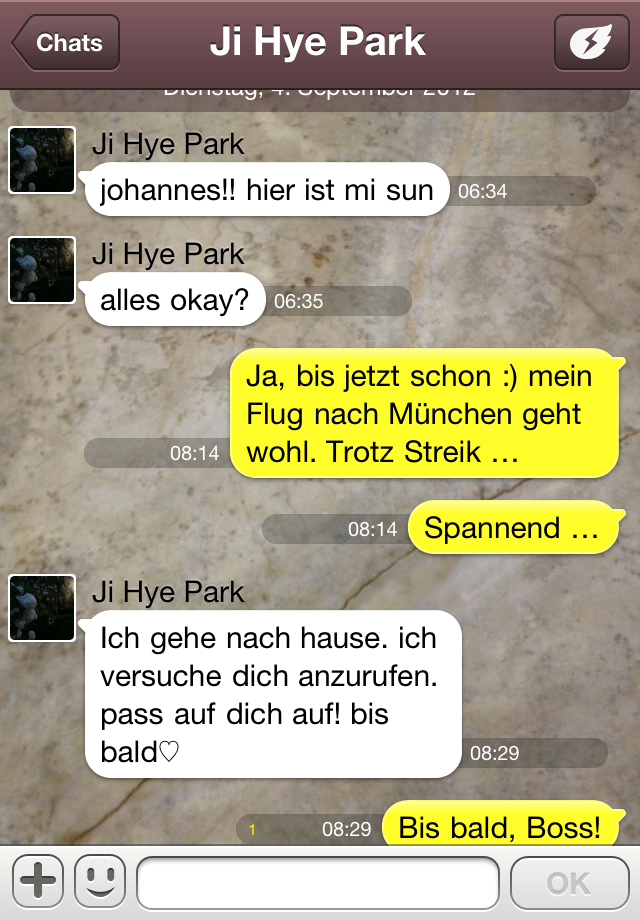This screenshot has width=640, height=920.
Task: Go back to the Chats list
Action: [x=66, y=43]
